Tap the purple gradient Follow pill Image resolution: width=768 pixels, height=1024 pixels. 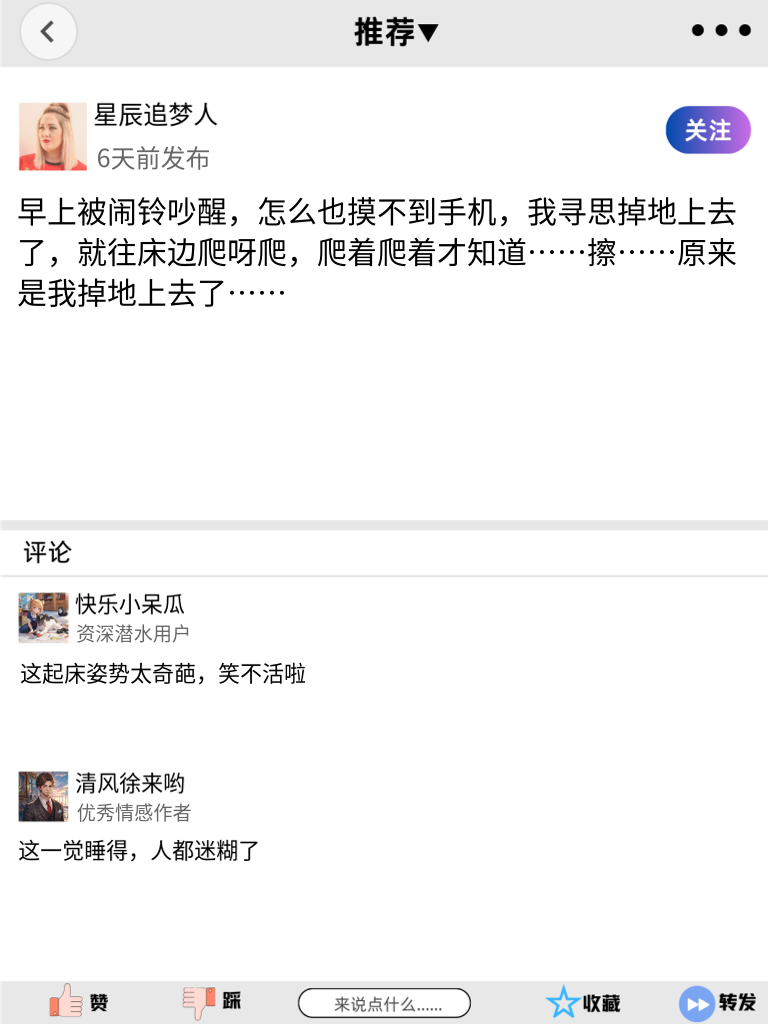(x=707, y=130)
